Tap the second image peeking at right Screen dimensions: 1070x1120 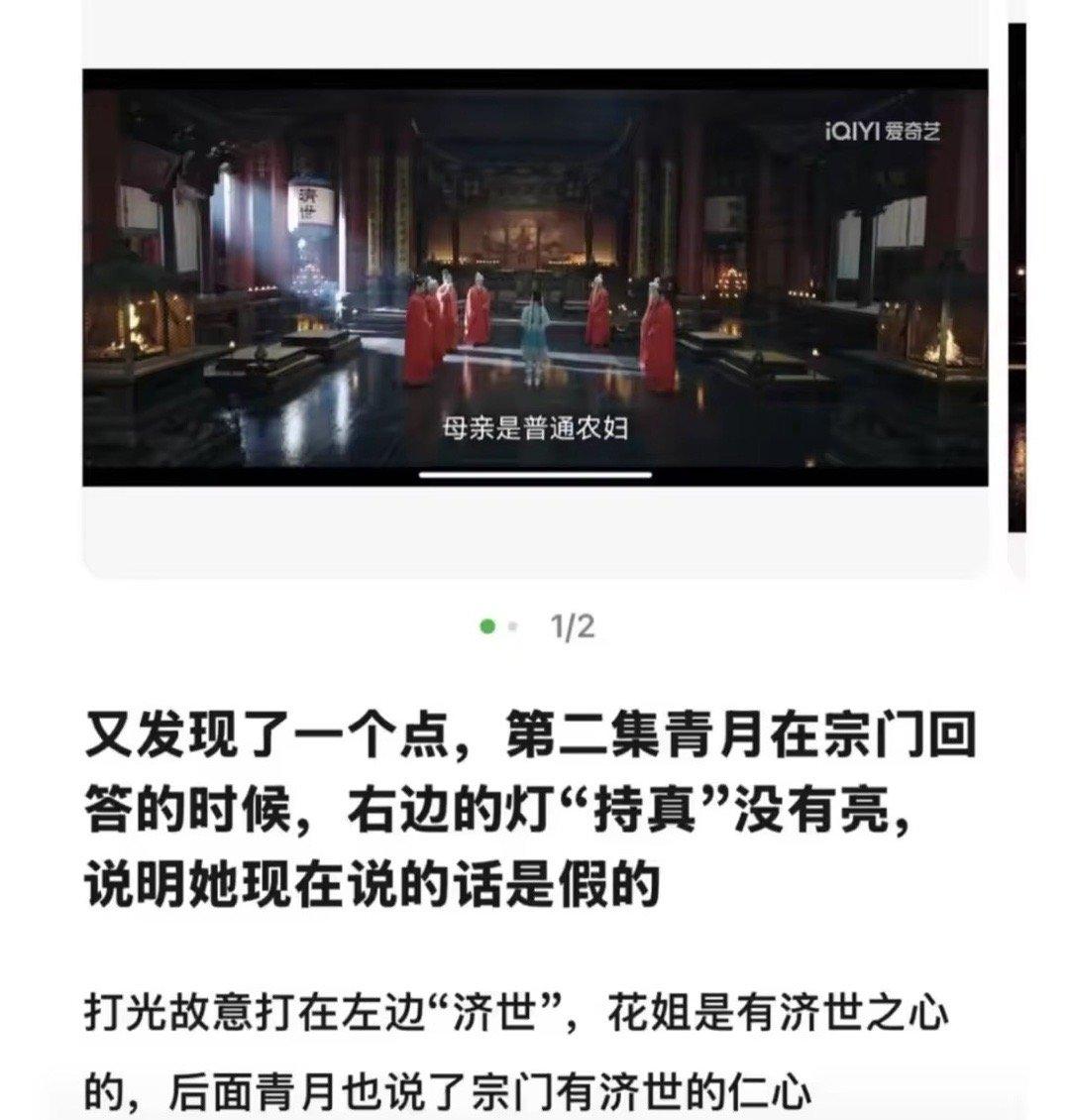point(1017,278)
